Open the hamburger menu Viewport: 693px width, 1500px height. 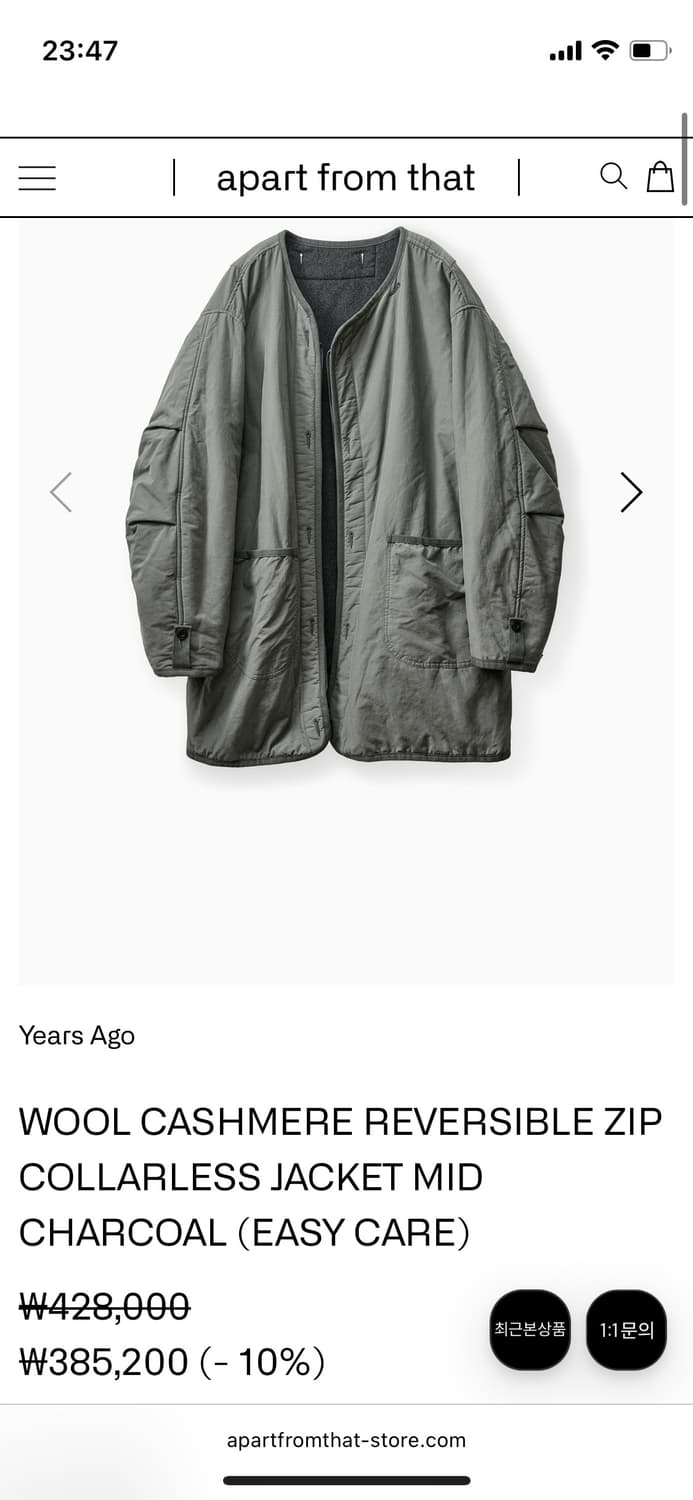[37, 178]
